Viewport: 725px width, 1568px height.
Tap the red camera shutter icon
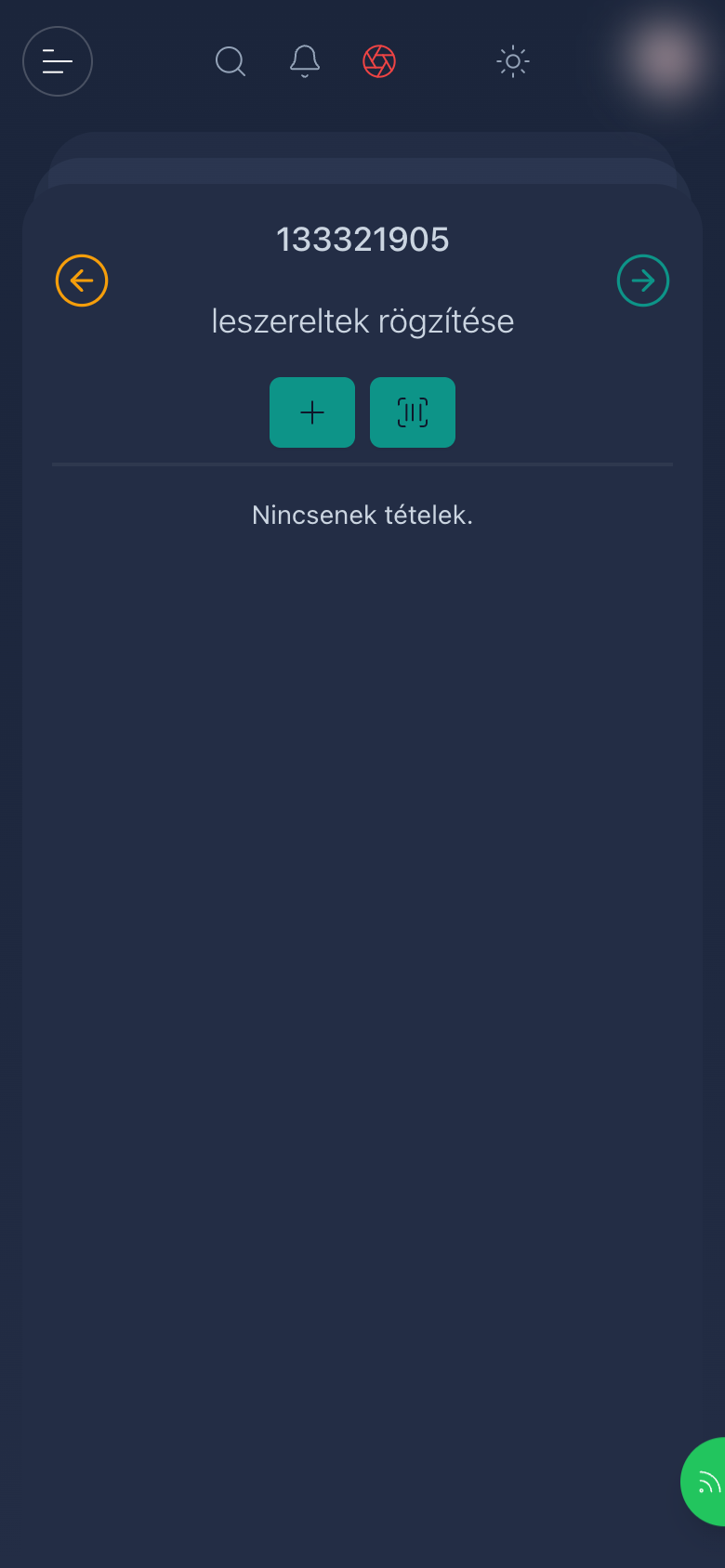379,61
